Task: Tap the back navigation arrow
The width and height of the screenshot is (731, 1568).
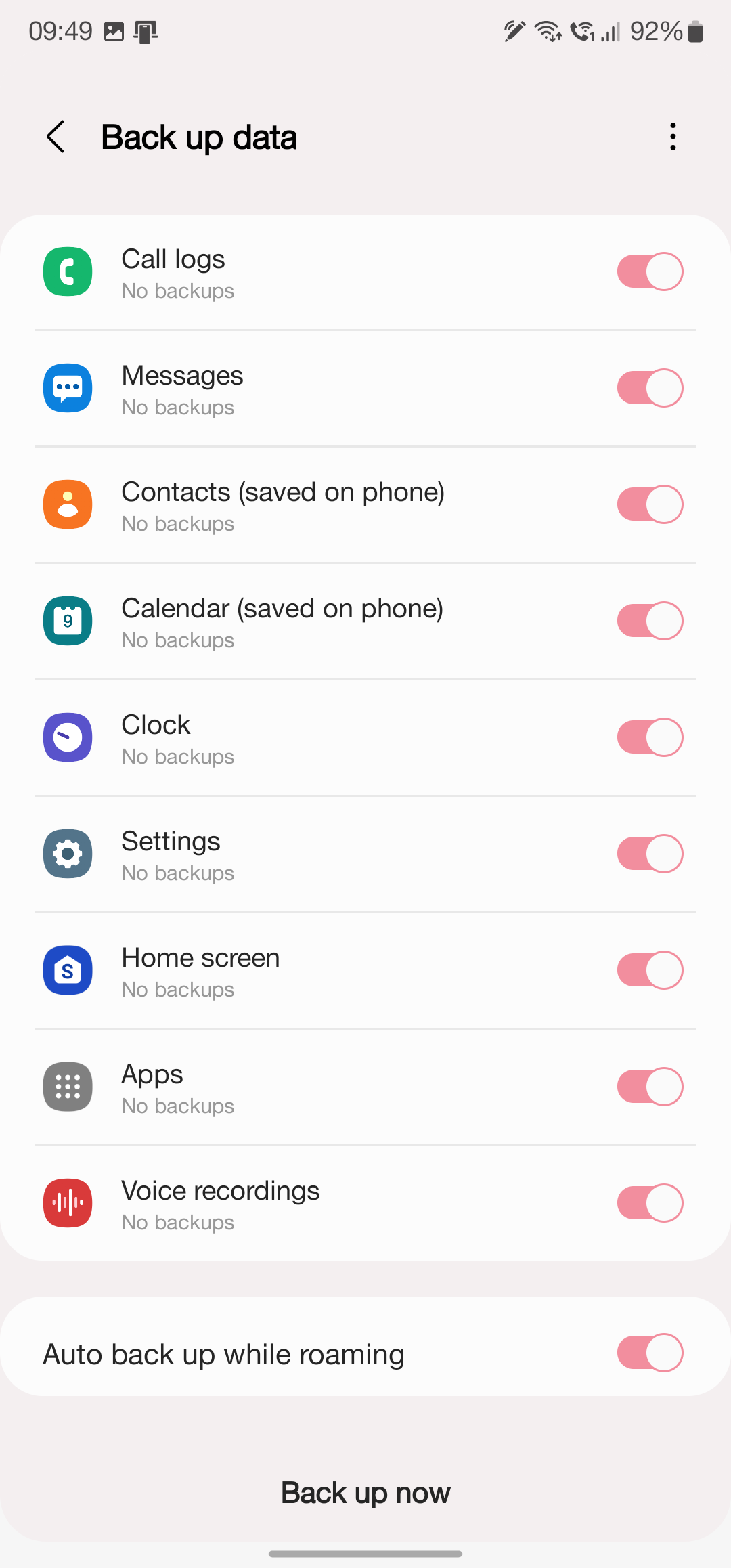Action: [x=56, y=136]
